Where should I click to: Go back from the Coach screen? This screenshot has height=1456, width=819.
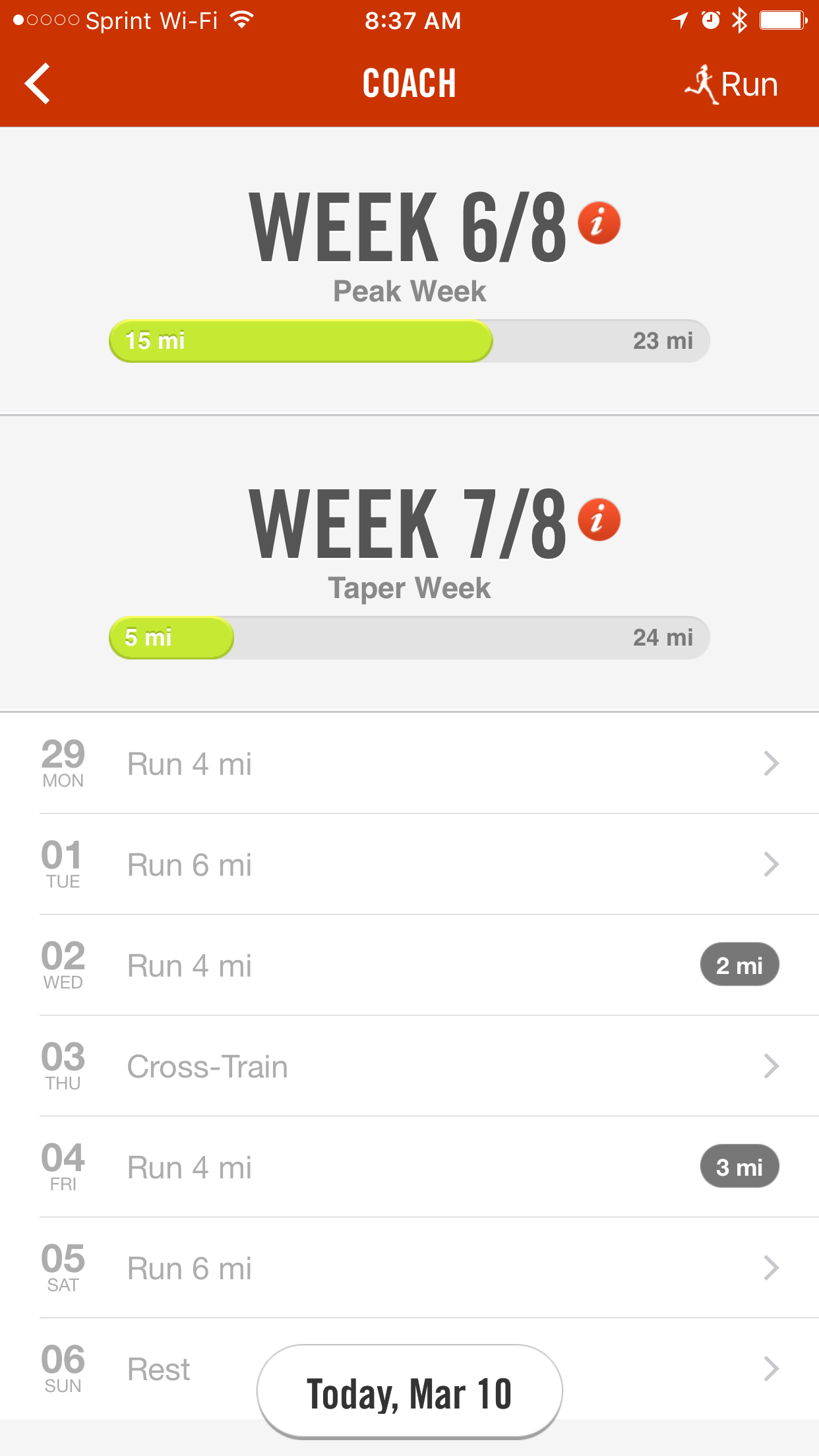point(38,84)
